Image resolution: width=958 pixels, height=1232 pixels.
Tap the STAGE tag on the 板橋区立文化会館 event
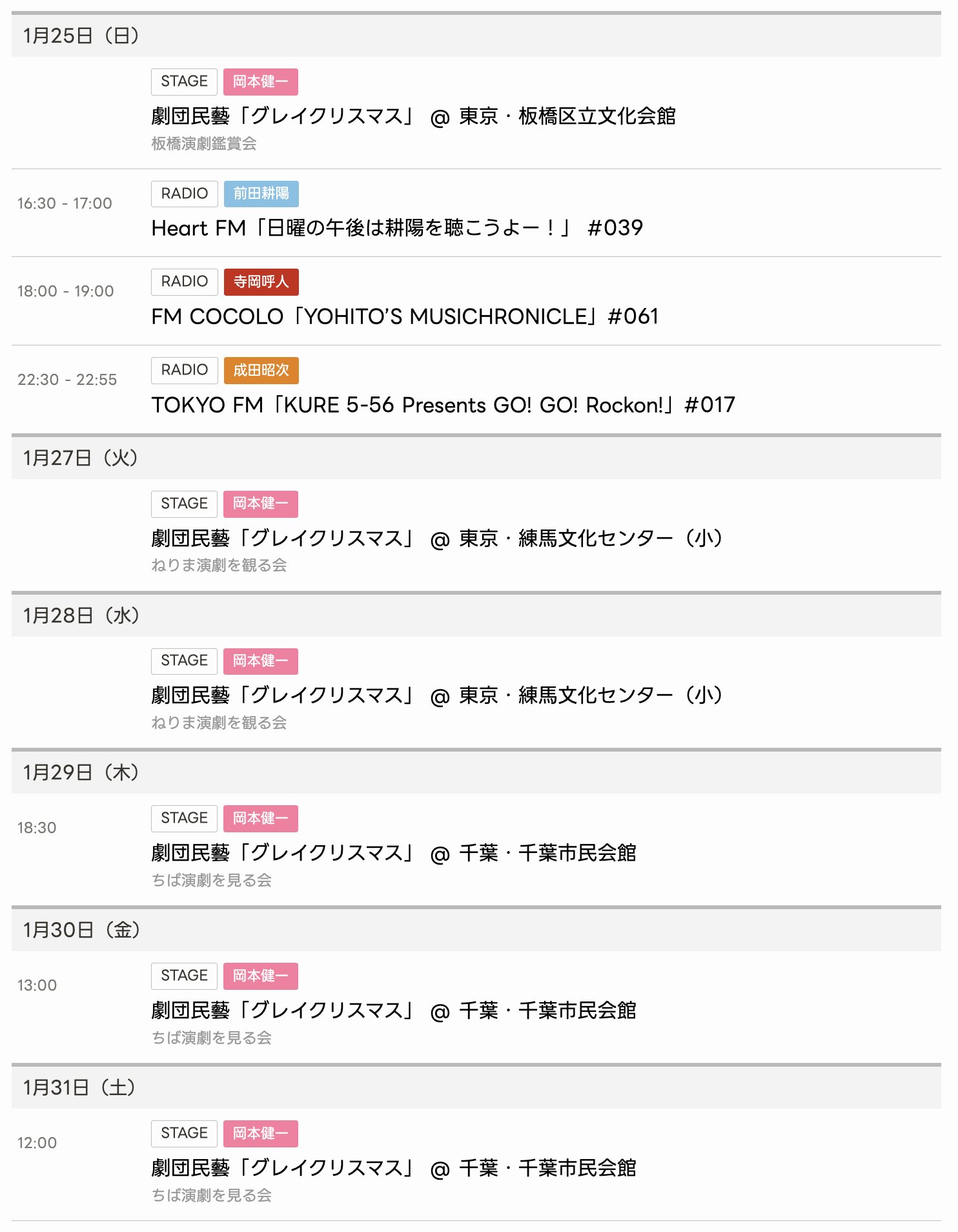(185, 82)
